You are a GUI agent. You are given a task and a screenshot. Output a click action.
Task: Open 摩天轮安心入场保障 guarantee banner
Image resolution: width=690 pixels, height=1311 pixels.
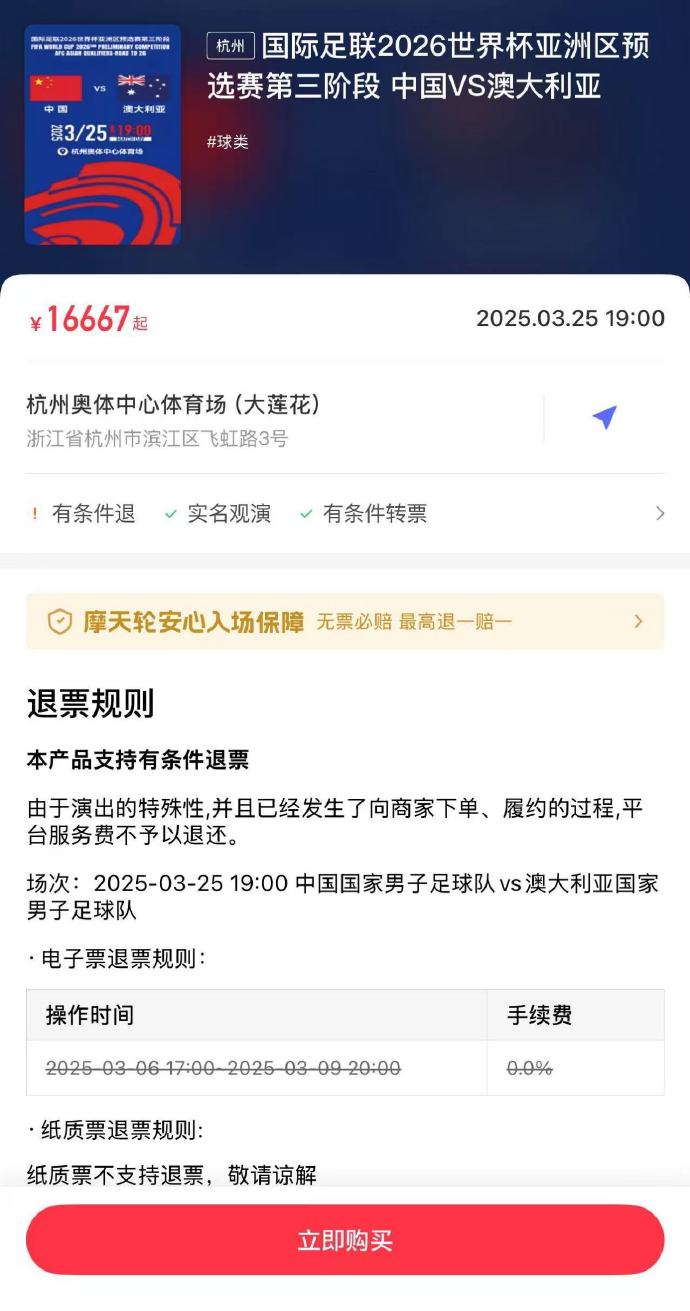pos(345,622)
